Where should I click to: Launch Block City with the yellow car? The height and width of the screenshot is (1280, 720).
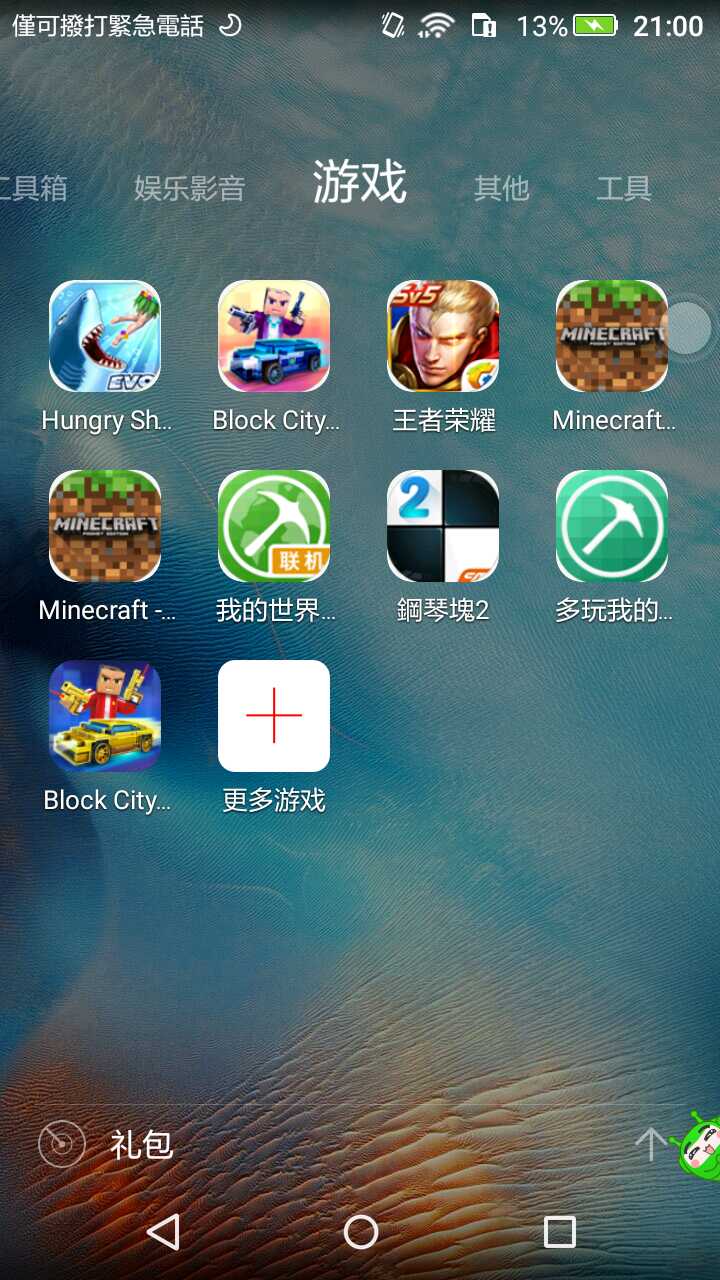tap(105, 716)
